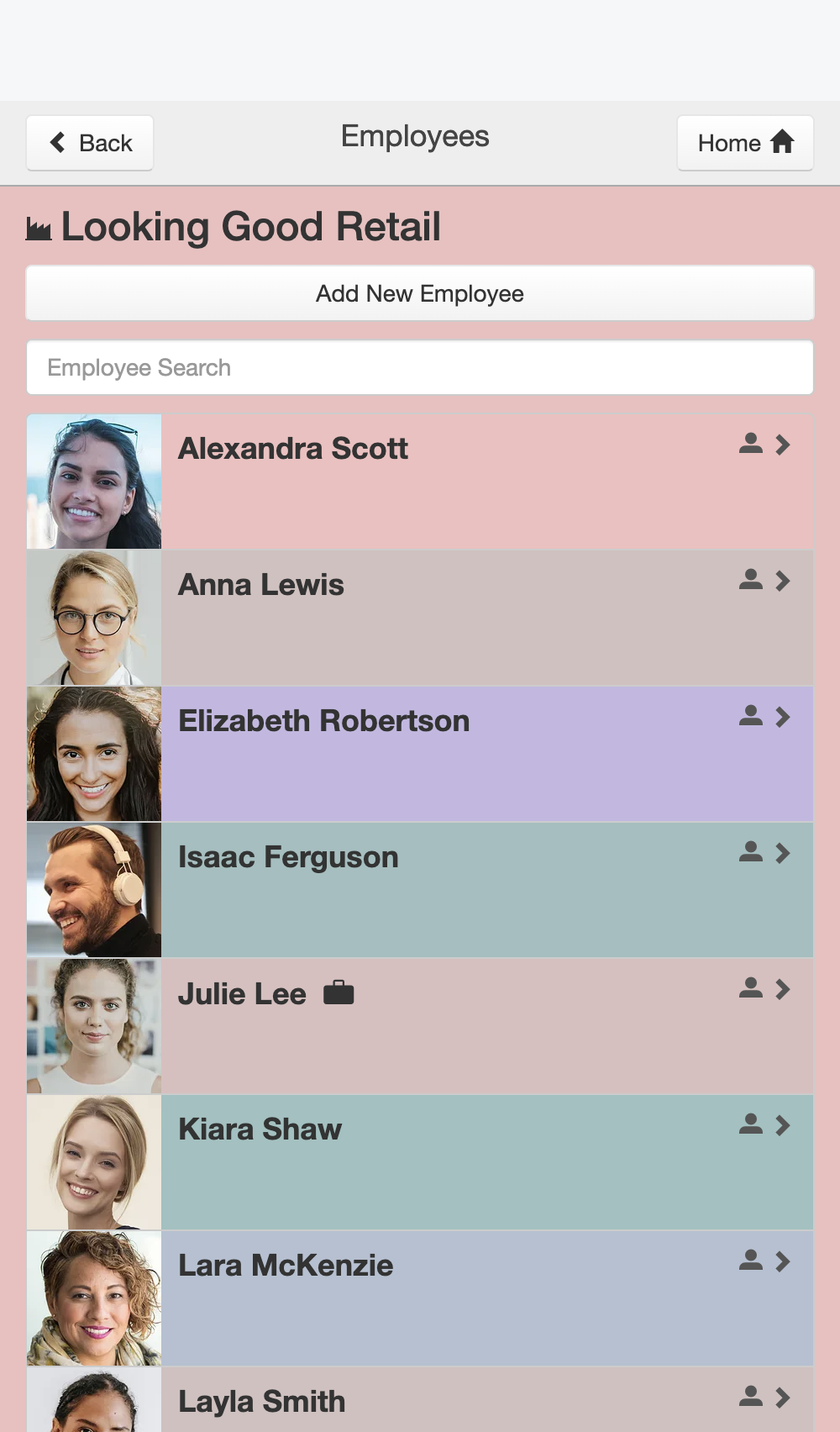Go back with the Back button
The height and width of the screenshot is (1432, 840).
tap(90, 143)
